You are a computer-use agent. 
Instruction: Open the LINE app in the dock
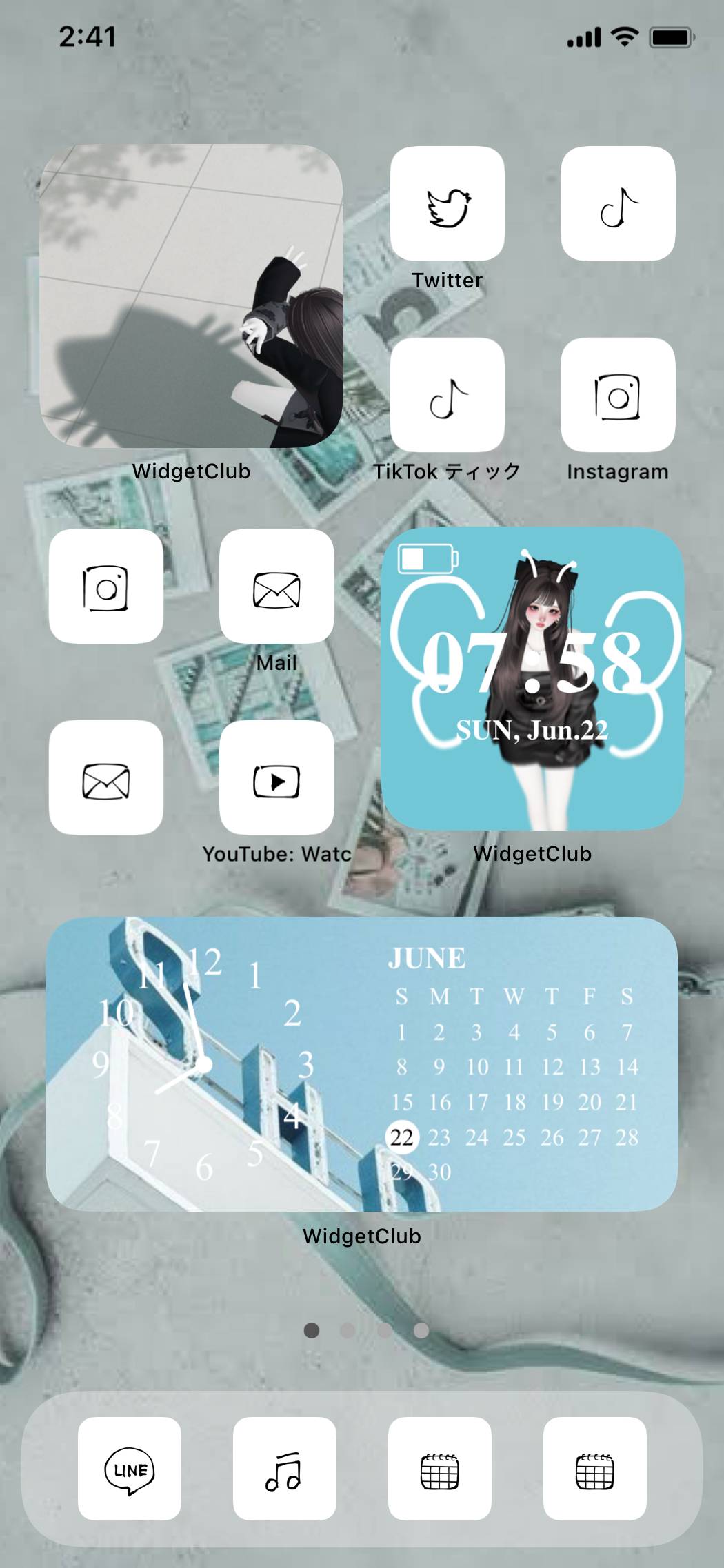click(130, 1468)
